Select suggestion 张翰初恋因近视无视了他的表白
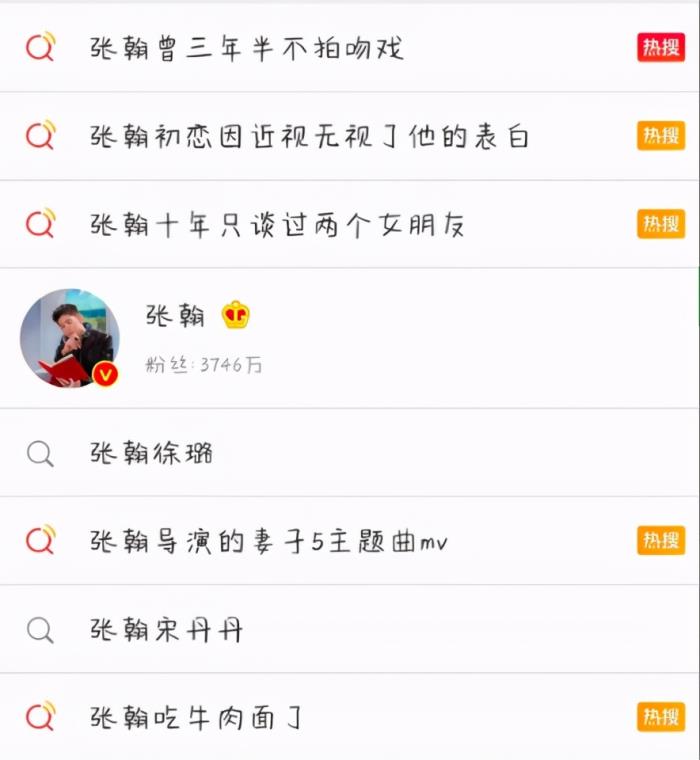Screen dimensions: 700x760 coord(308,137)
